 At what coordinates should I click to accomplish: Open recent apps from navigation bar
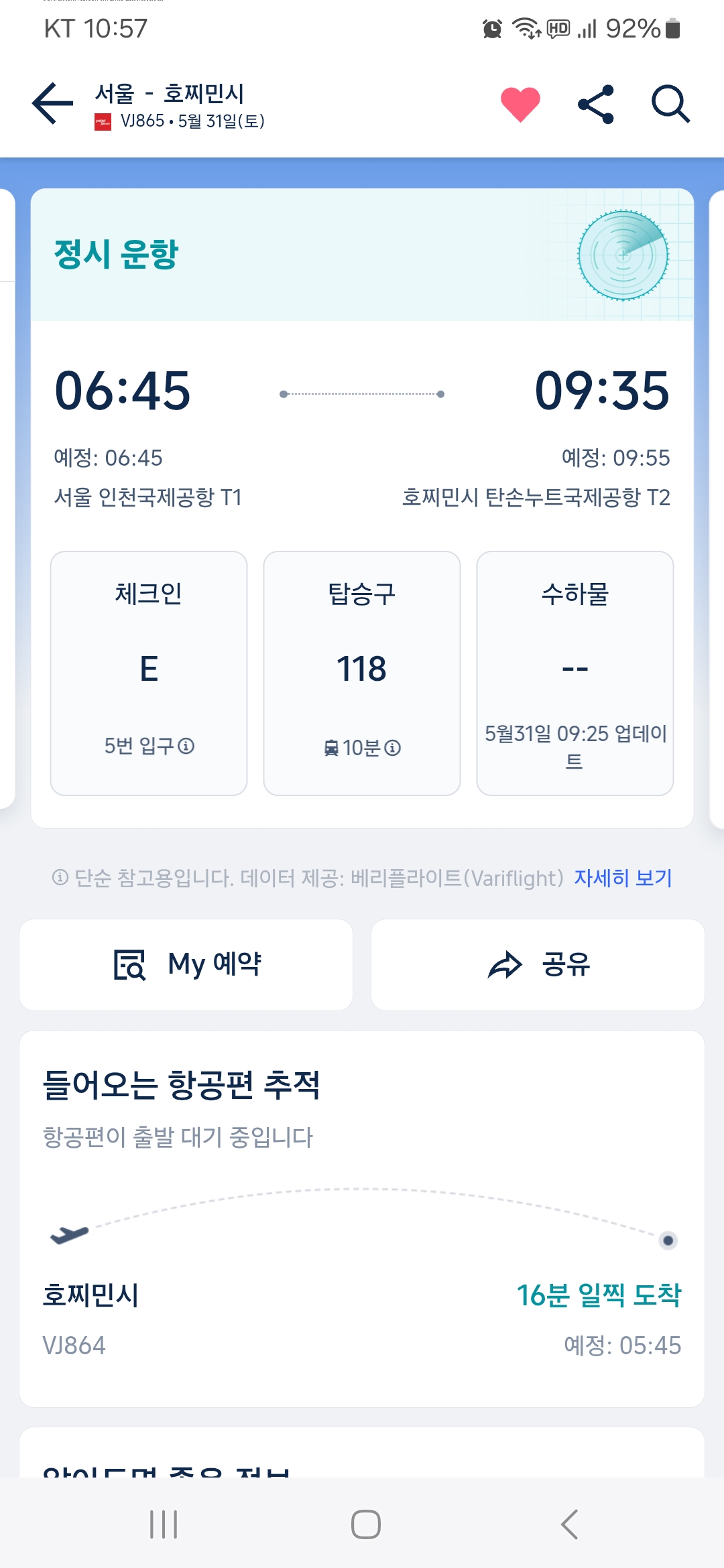(x=164, y=1524)
